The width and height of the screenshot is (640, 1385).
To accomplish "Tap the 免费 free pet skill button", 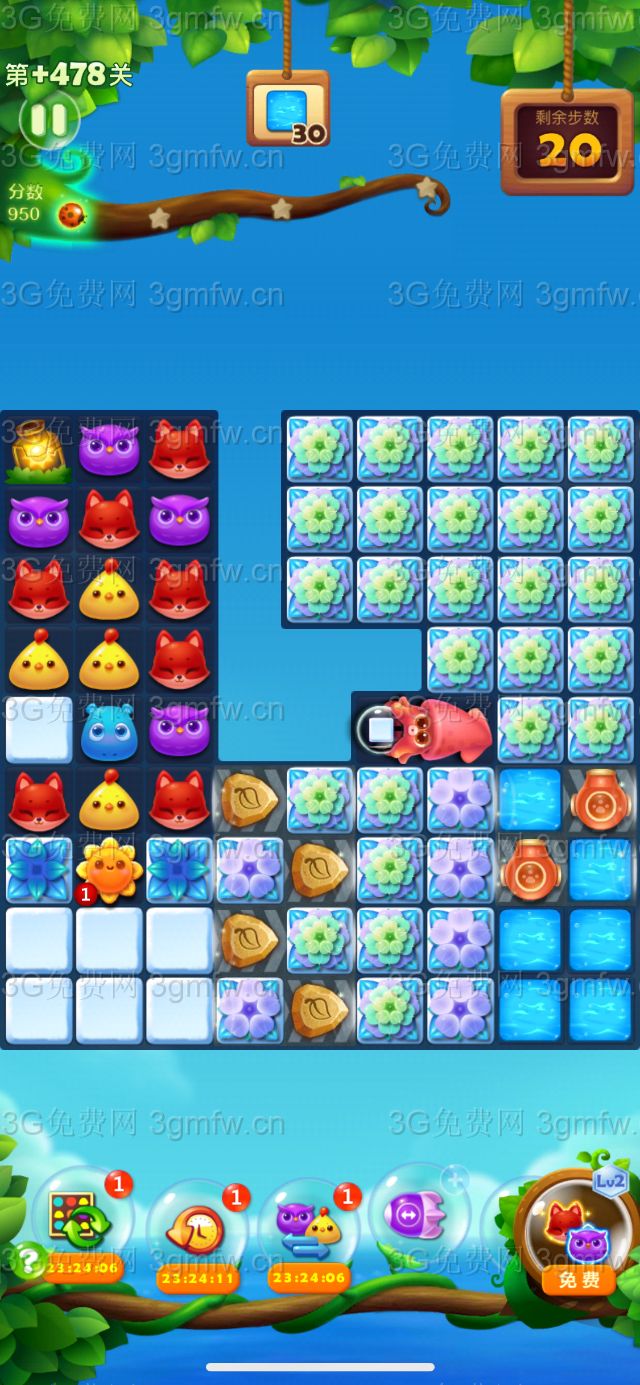I will (578, 1279).
